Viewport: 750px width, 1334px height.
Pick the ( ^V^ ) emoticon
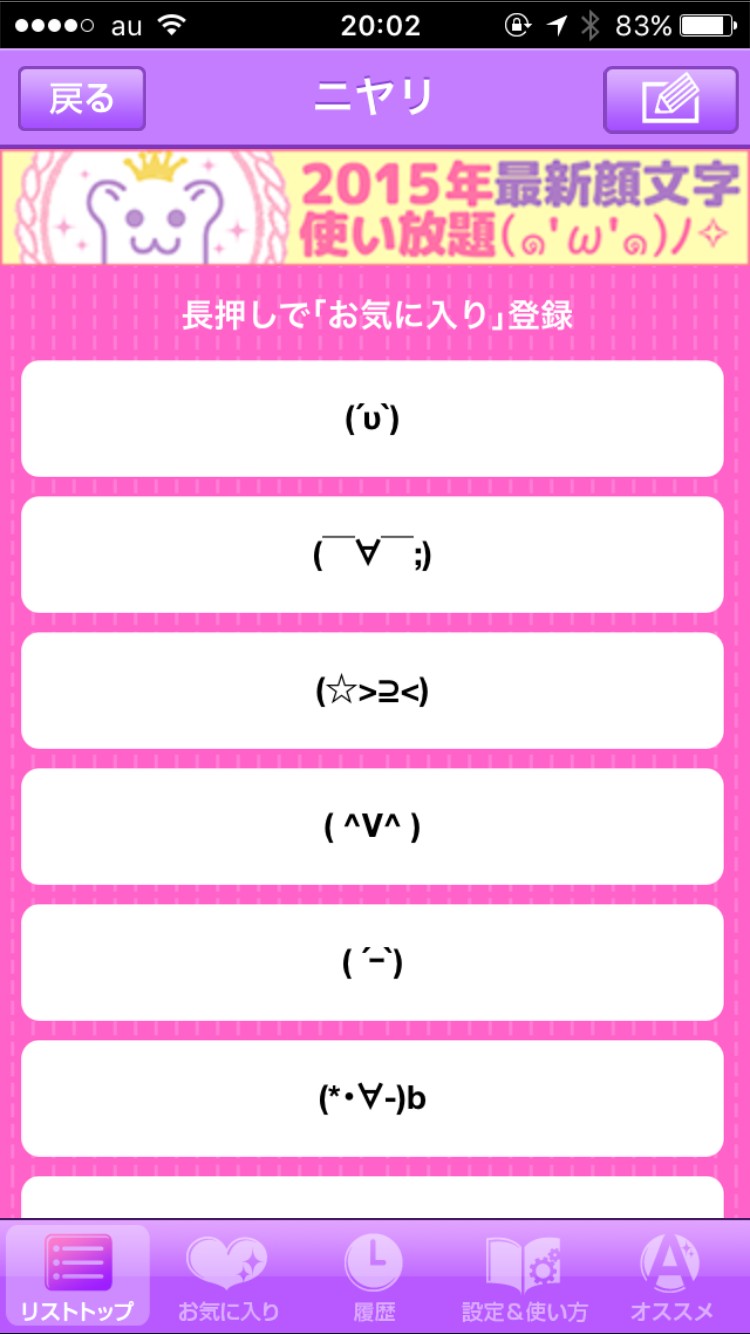click(372, 827)
